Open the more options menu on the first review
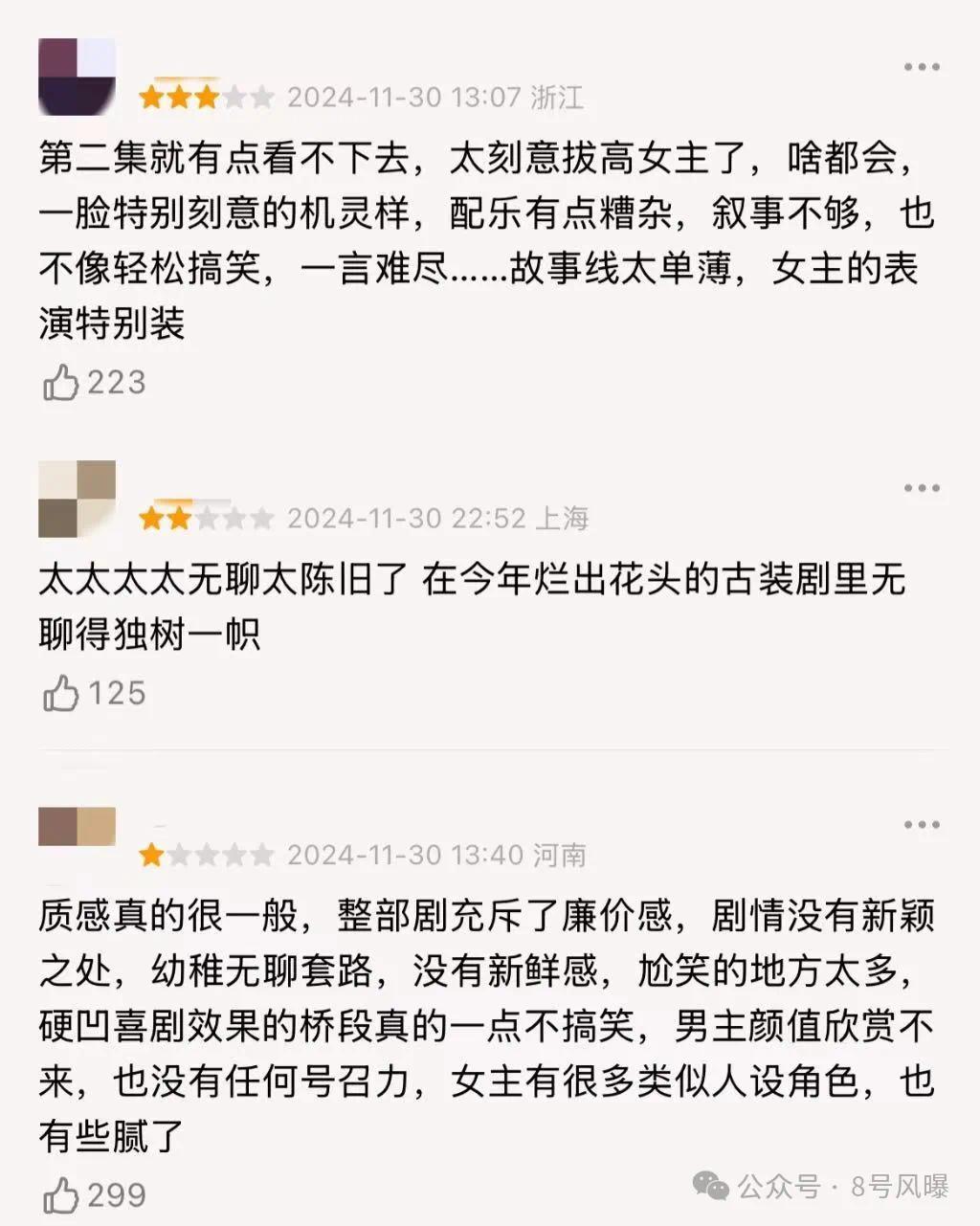This screenshot has width=980, height=1226. (922, 67)
